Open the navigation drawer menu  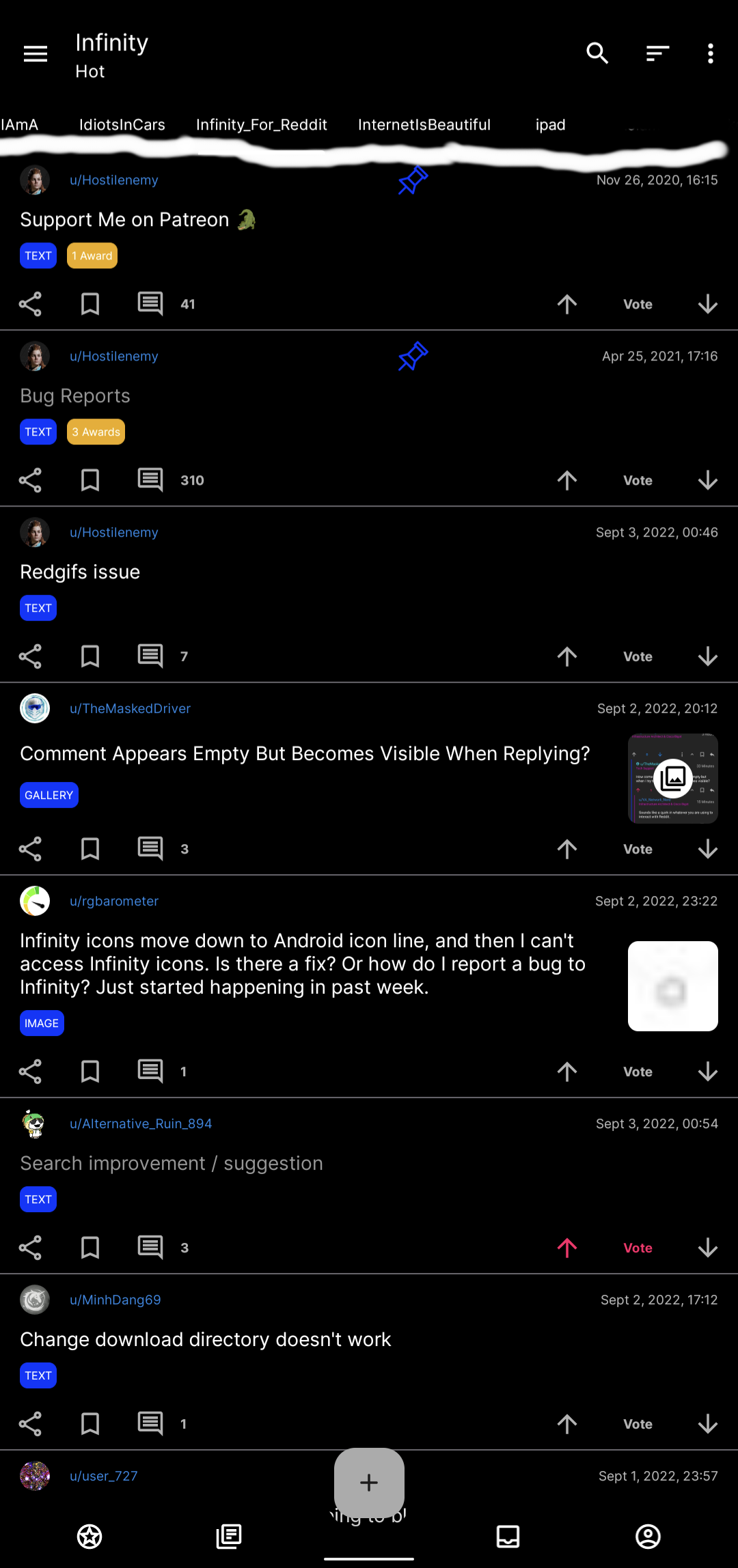pyautogui.click(x=36, y=53)
